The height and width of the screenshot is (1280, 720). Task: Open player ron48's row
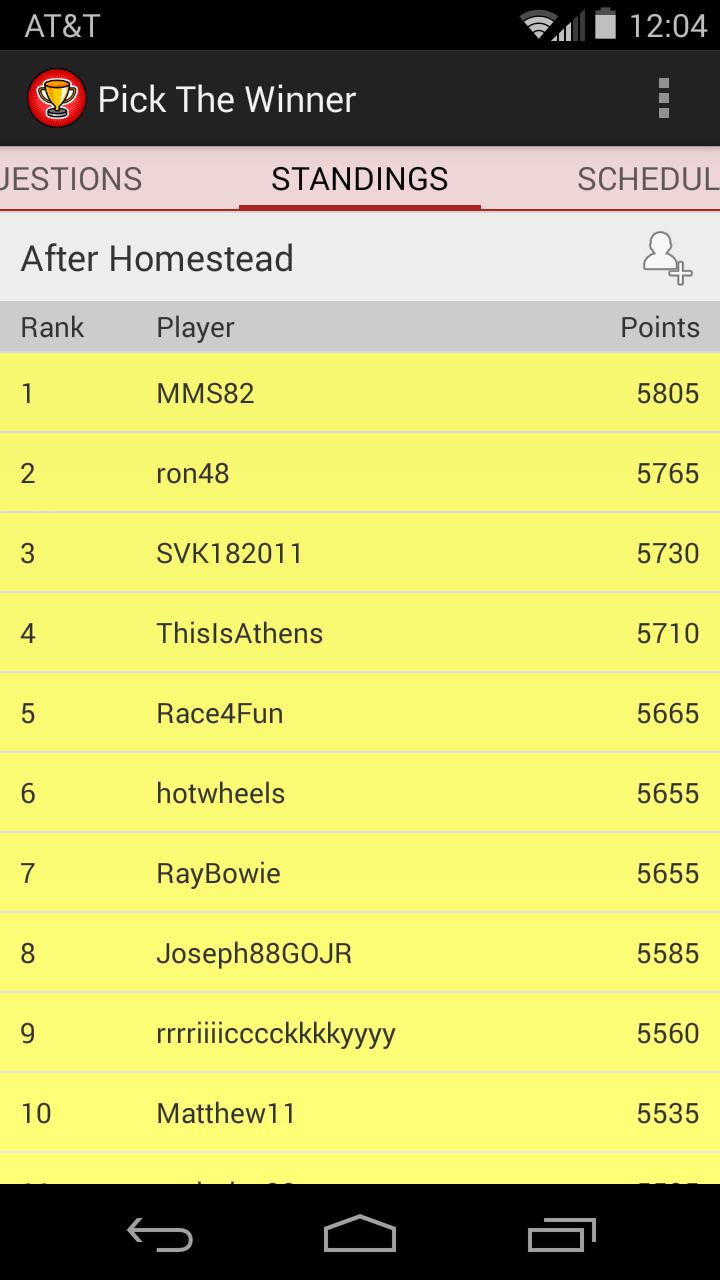[360, 473]
